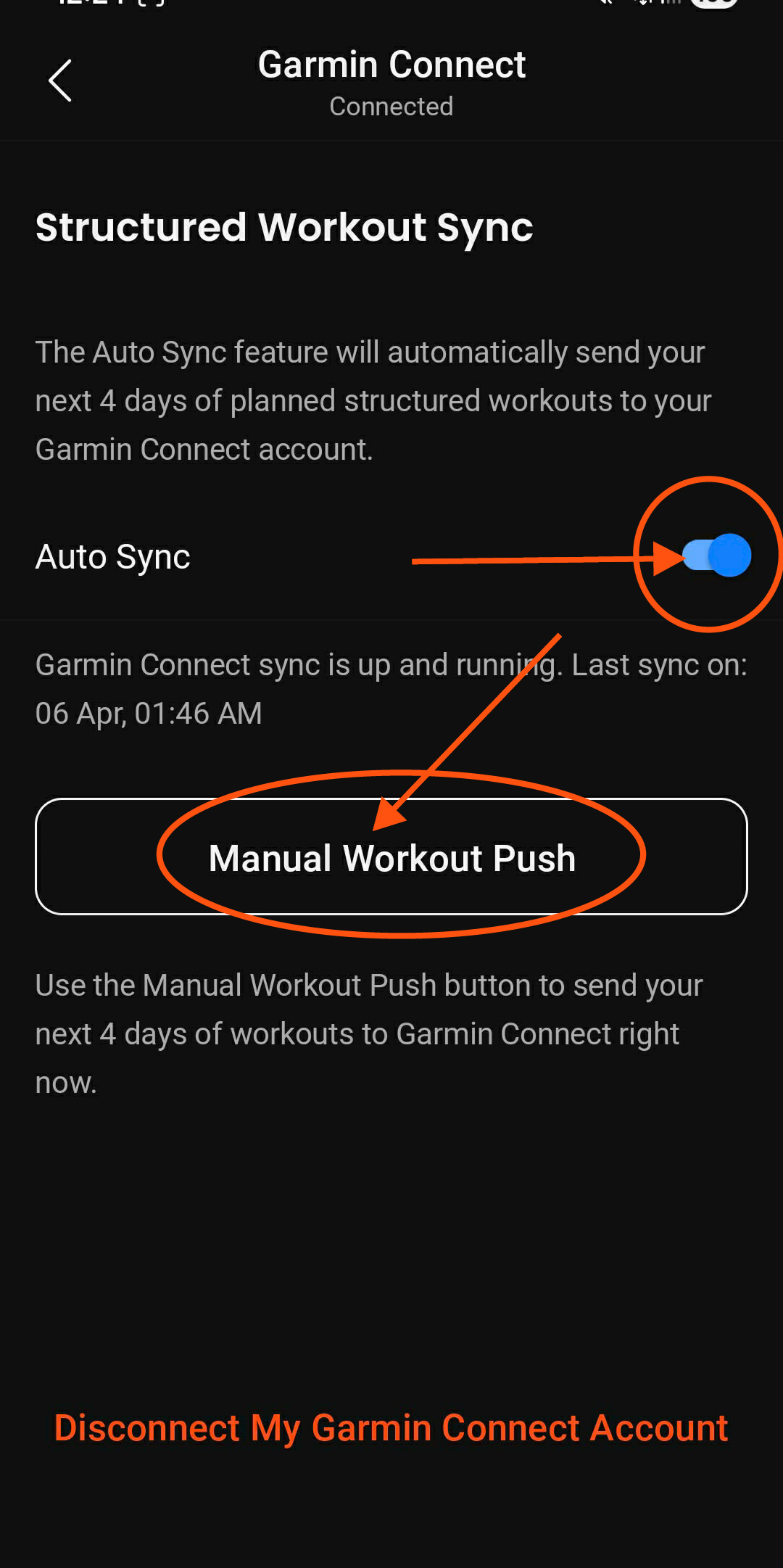Select the Auto Sync label text
The image size is (783, 1568).
click(x=113, y=557)
